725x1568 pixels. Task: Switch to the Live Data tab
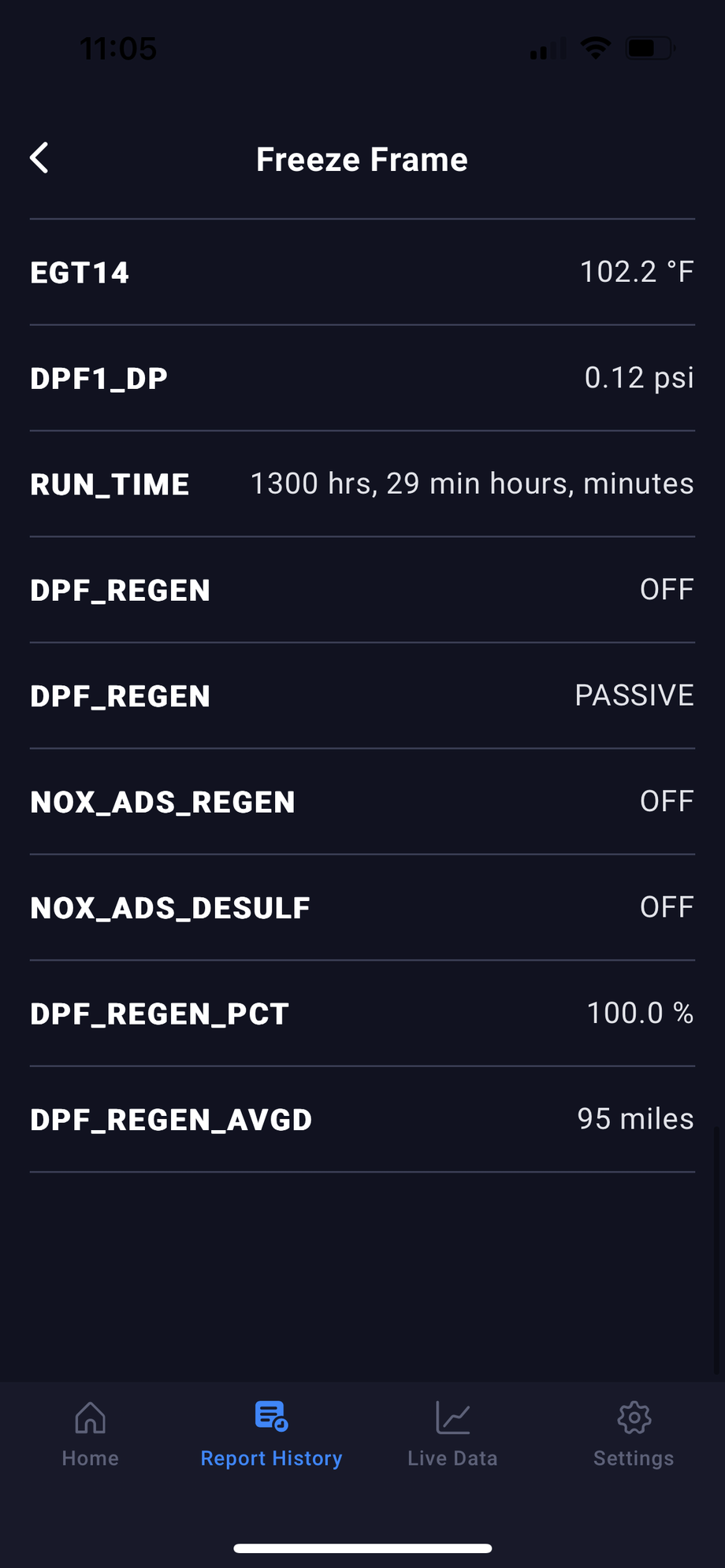[x=452, y=1434]
